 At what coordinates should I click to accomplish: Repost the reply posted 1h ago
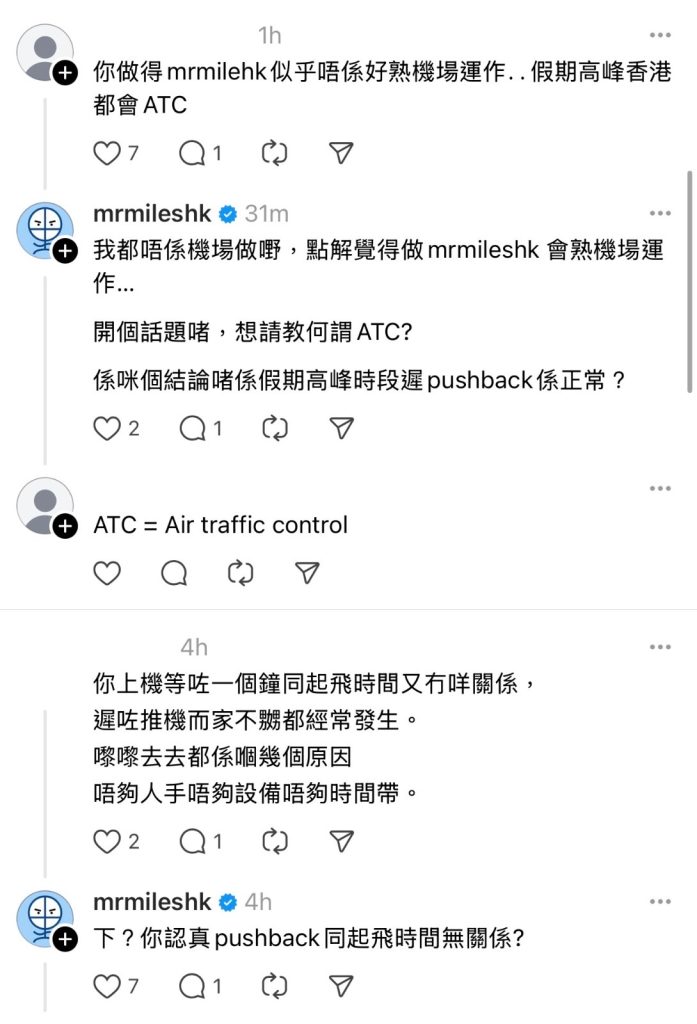click(274, 152)
